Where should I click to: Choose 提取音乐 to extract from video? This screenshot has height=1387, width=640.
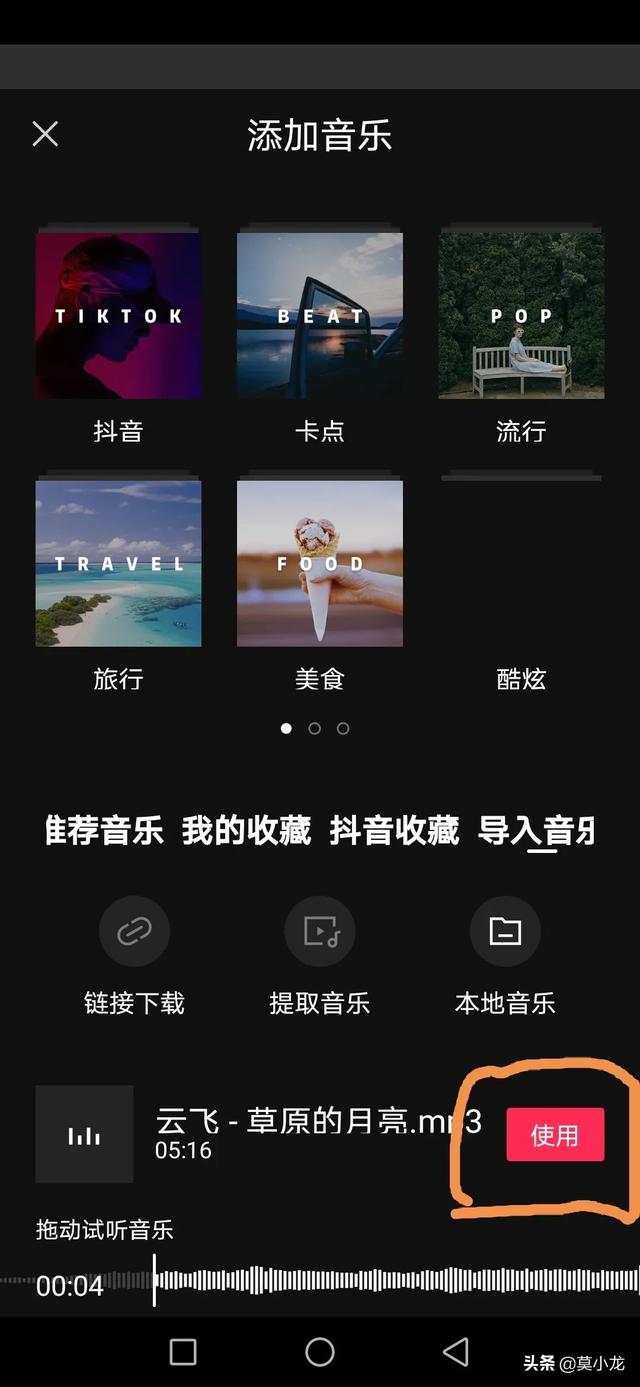click(x=320, y=955)
